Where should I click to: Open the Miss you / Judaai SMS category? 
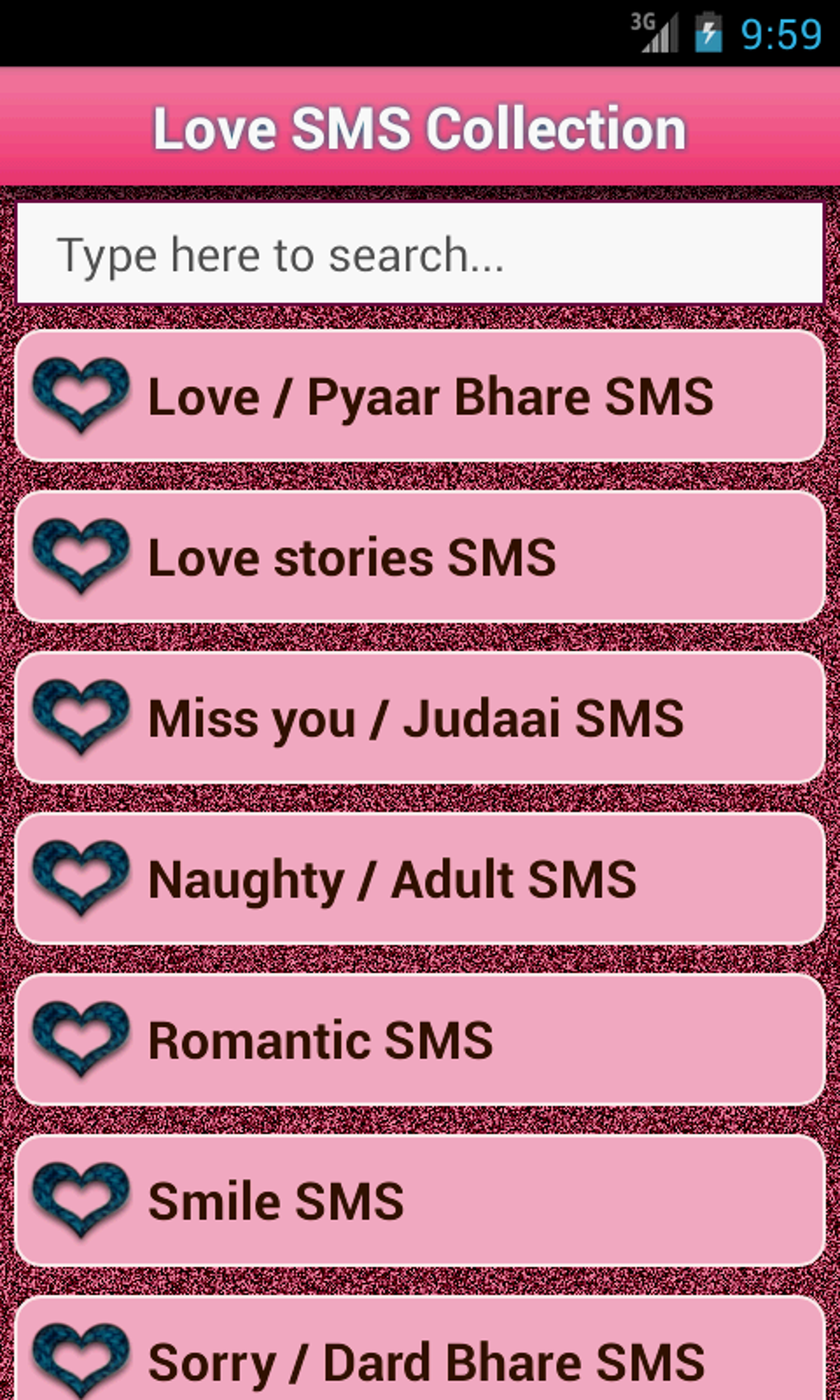[420, 716]
